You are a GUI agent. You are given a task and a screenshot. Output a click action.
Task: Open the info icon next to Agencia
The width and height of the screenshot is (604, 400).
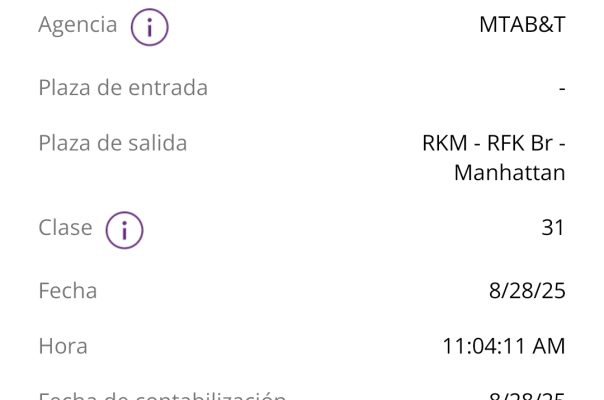149,27
